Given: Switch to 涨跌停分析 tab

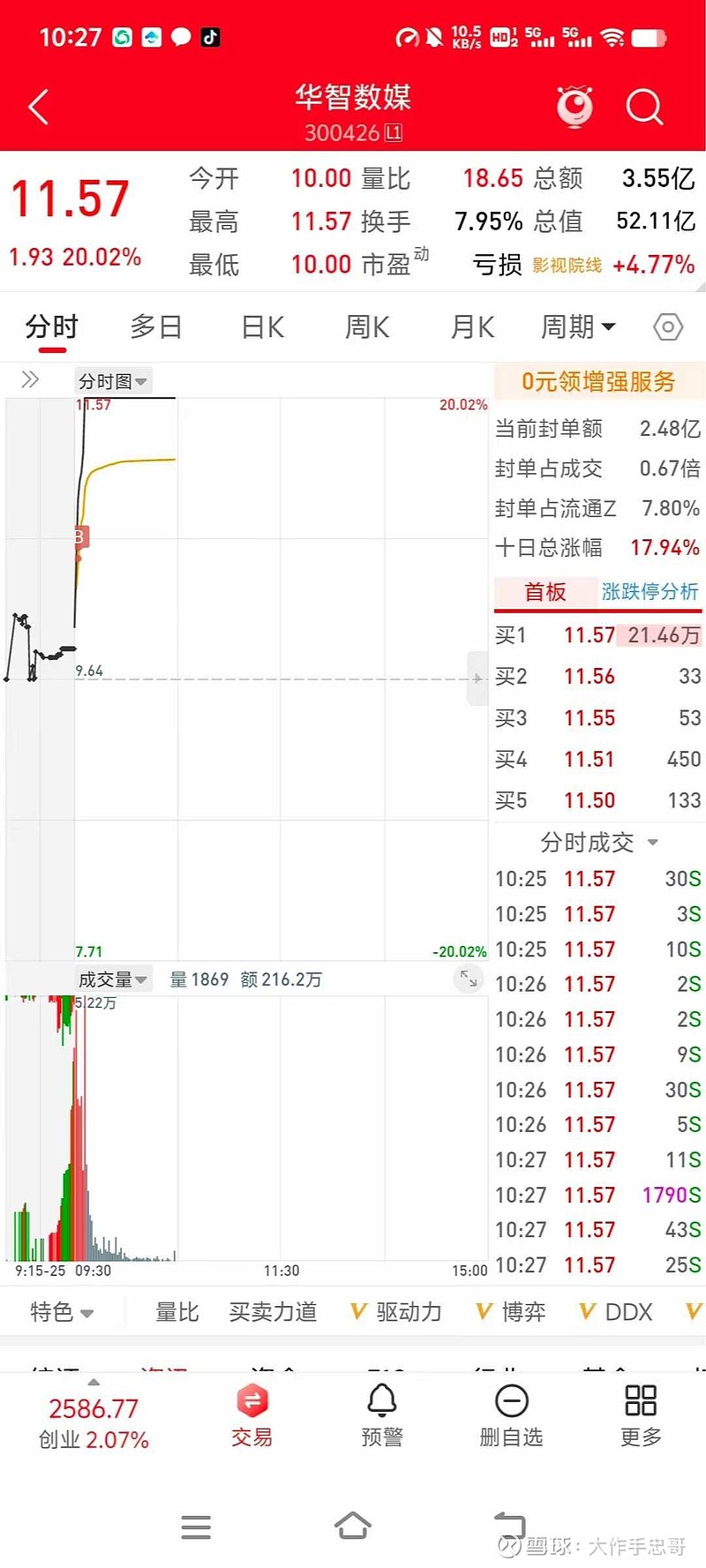Looking at the screenshot, I should click(x=650, y=591).
